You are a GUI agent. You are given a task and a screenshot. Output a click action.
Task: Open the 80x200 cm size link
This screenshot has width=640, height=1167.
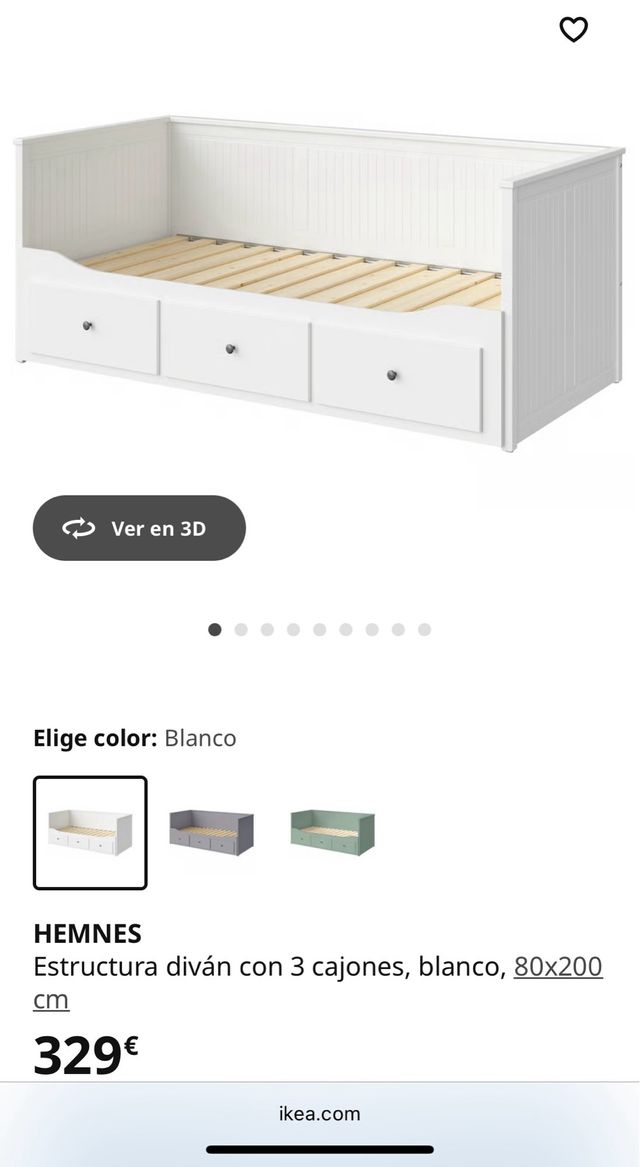[x=558, y=967]
